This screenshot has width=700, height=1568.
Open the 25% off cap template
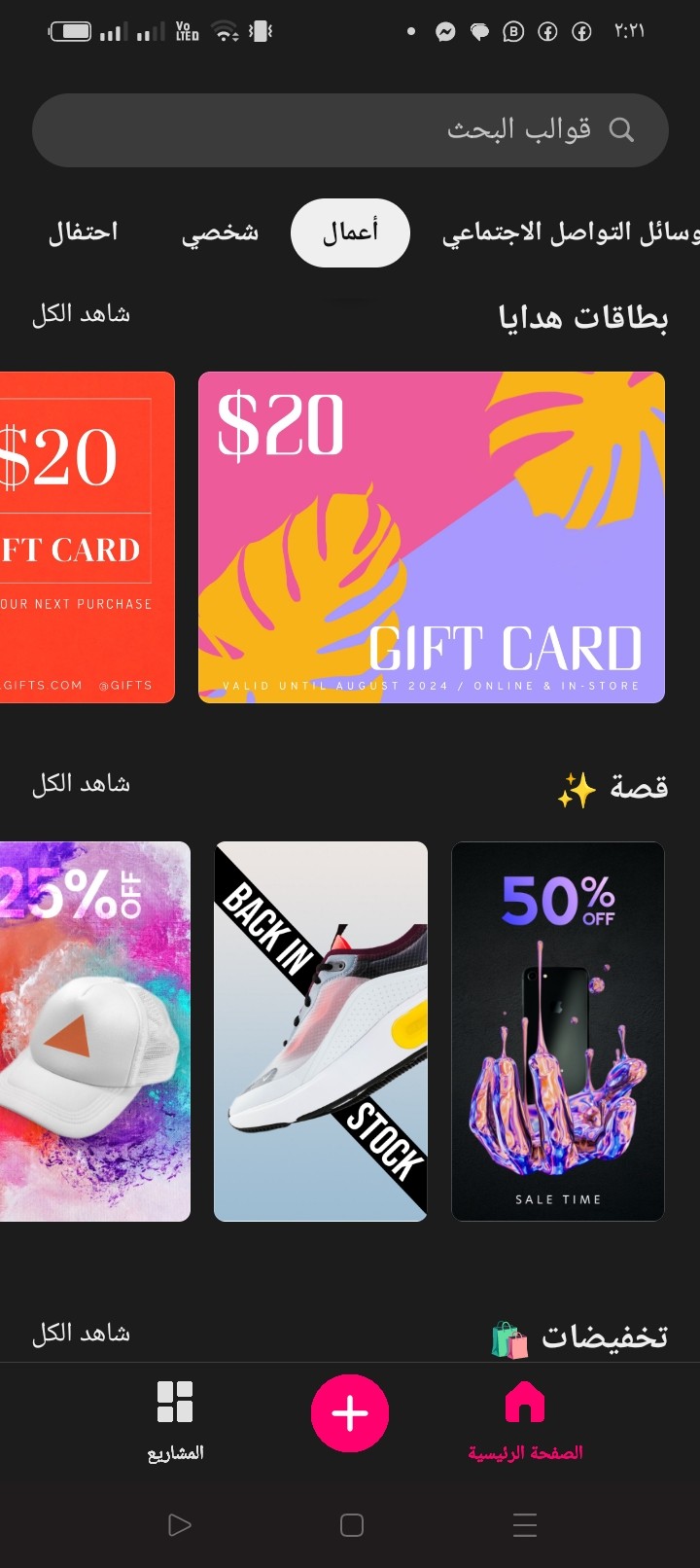pos(95,1031)
